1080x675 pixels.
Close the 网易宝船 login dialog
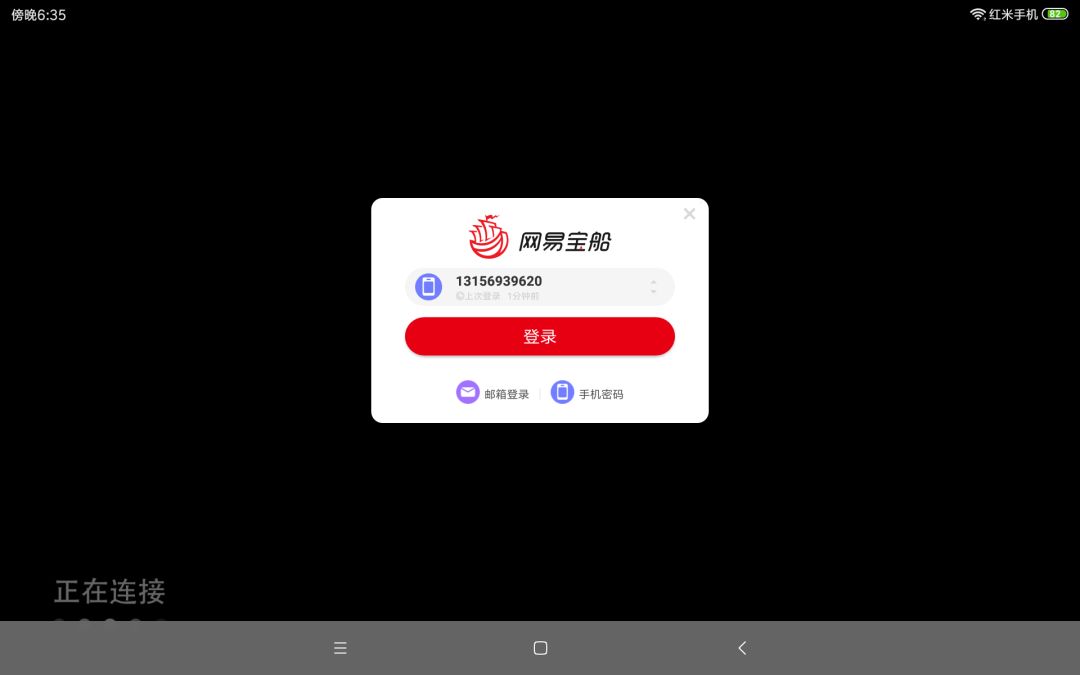(689, 214)
